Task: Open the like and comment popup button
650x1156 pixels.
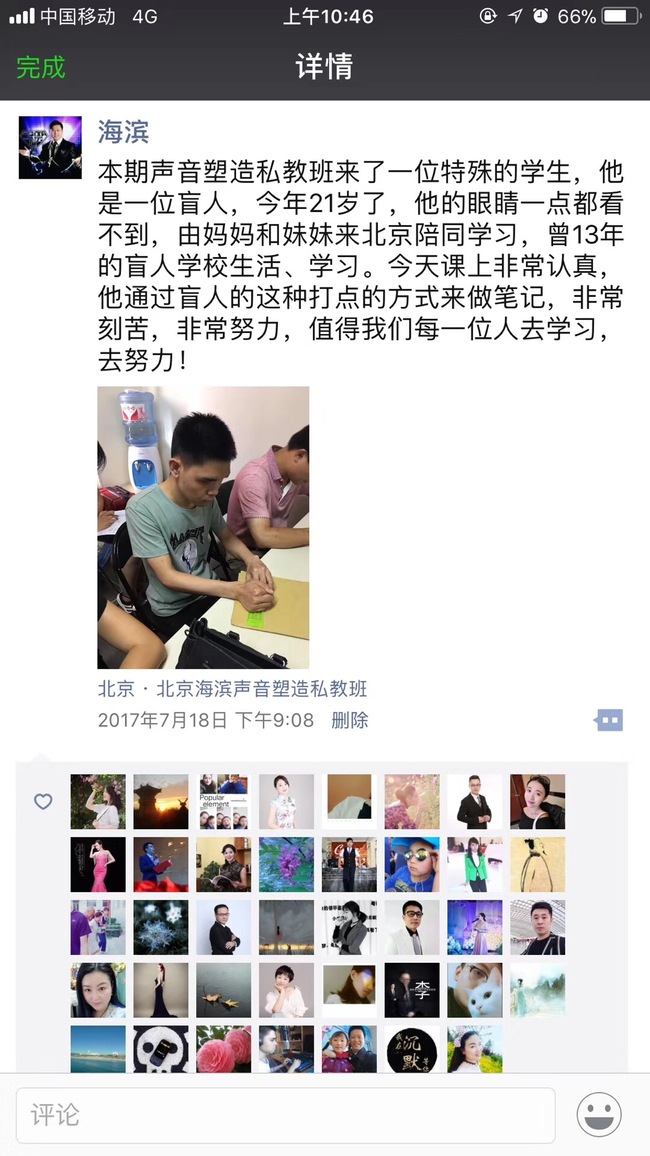Action: [608, 720]
